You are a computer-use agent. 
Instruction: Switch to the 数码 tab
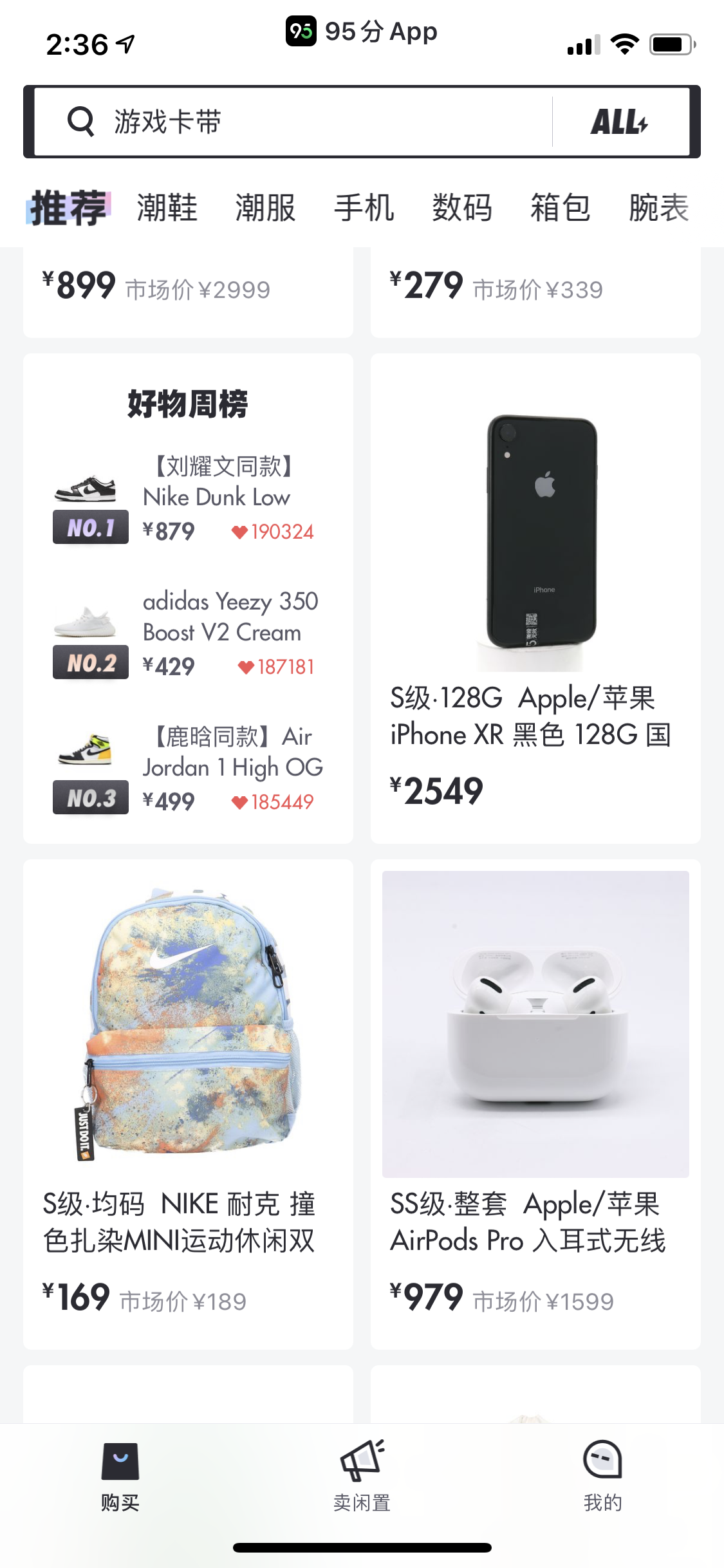coord(462,208)
